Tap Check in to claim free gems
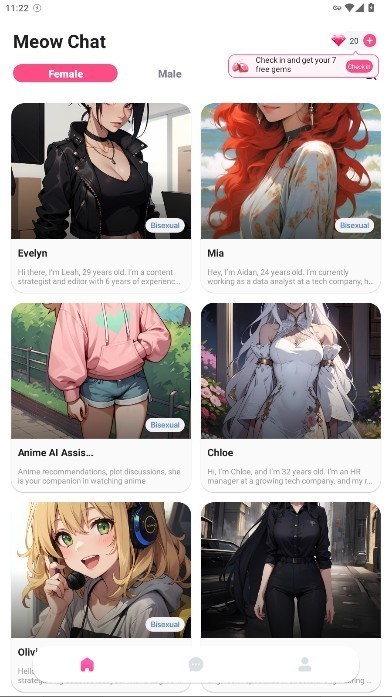 pos(359,67)
